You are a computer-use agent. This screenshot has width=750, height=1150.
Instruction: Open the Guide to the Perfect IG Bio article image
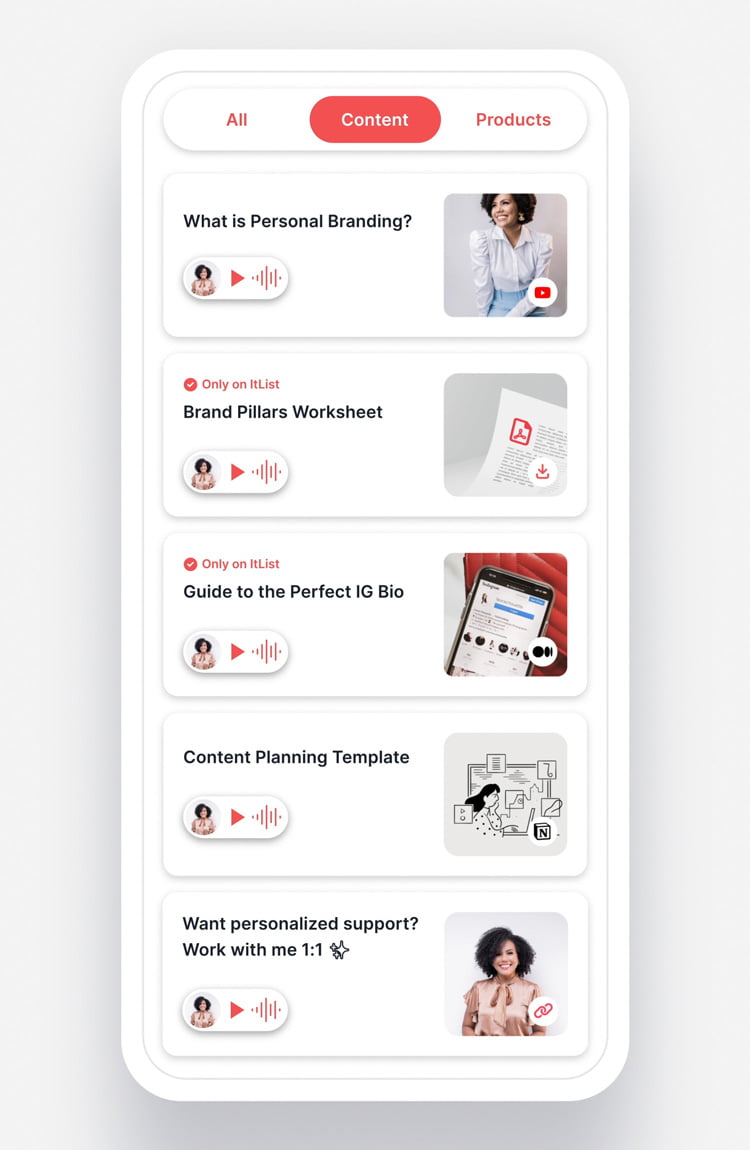(x=505, y=614)
